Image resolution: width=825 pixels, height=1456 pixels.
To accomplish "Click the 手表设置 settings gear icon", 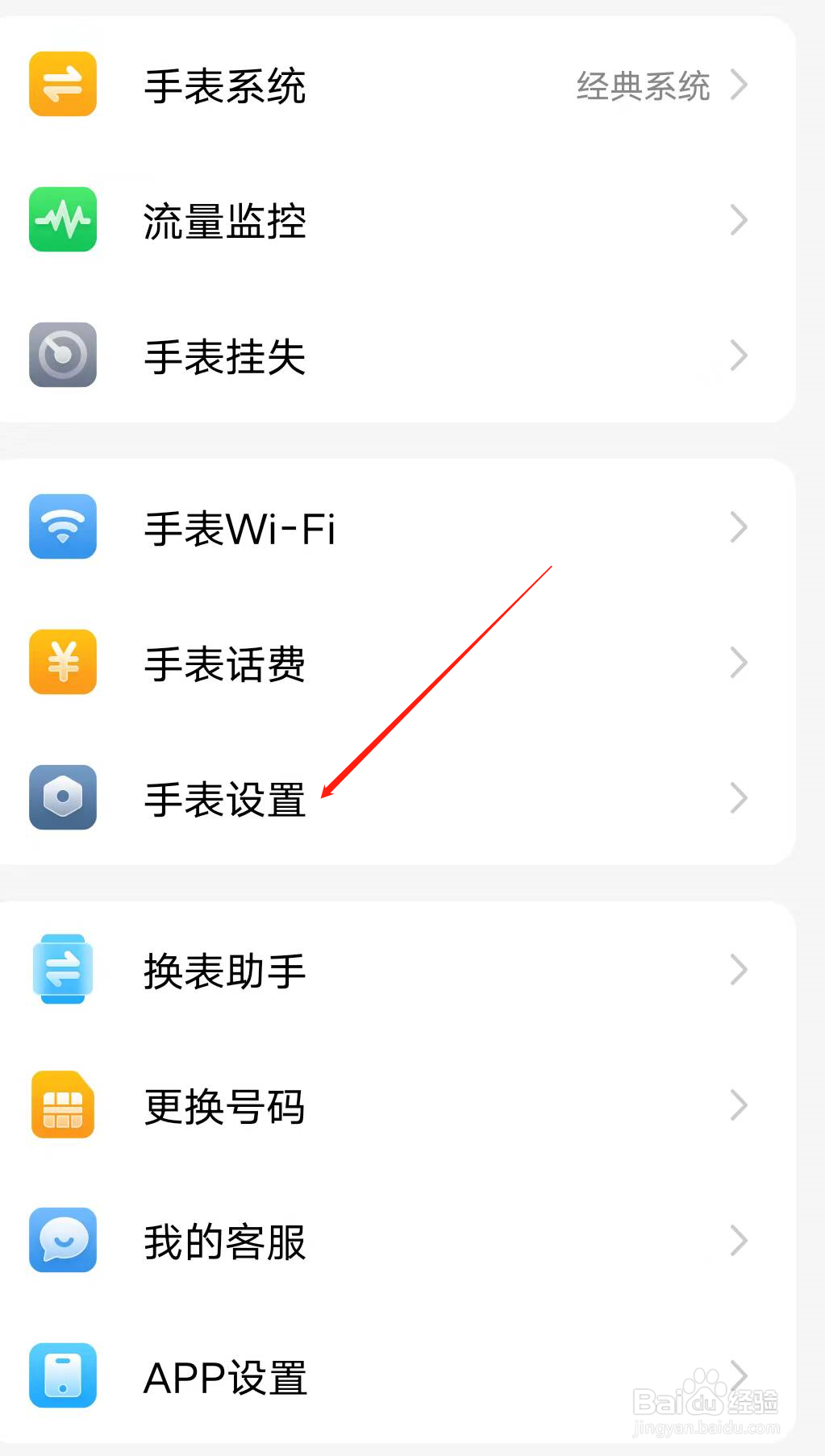I will click(63, 798).
